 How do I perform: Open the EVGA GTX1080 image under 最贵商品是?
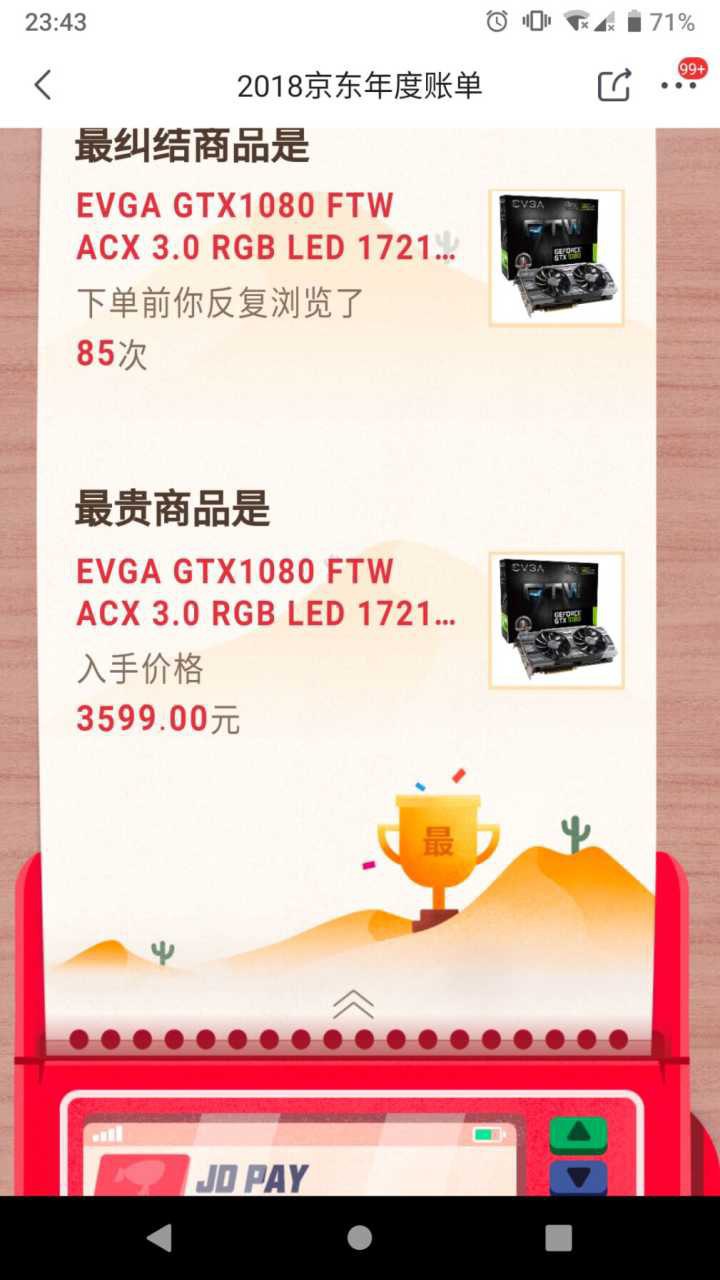pos(556,620)
